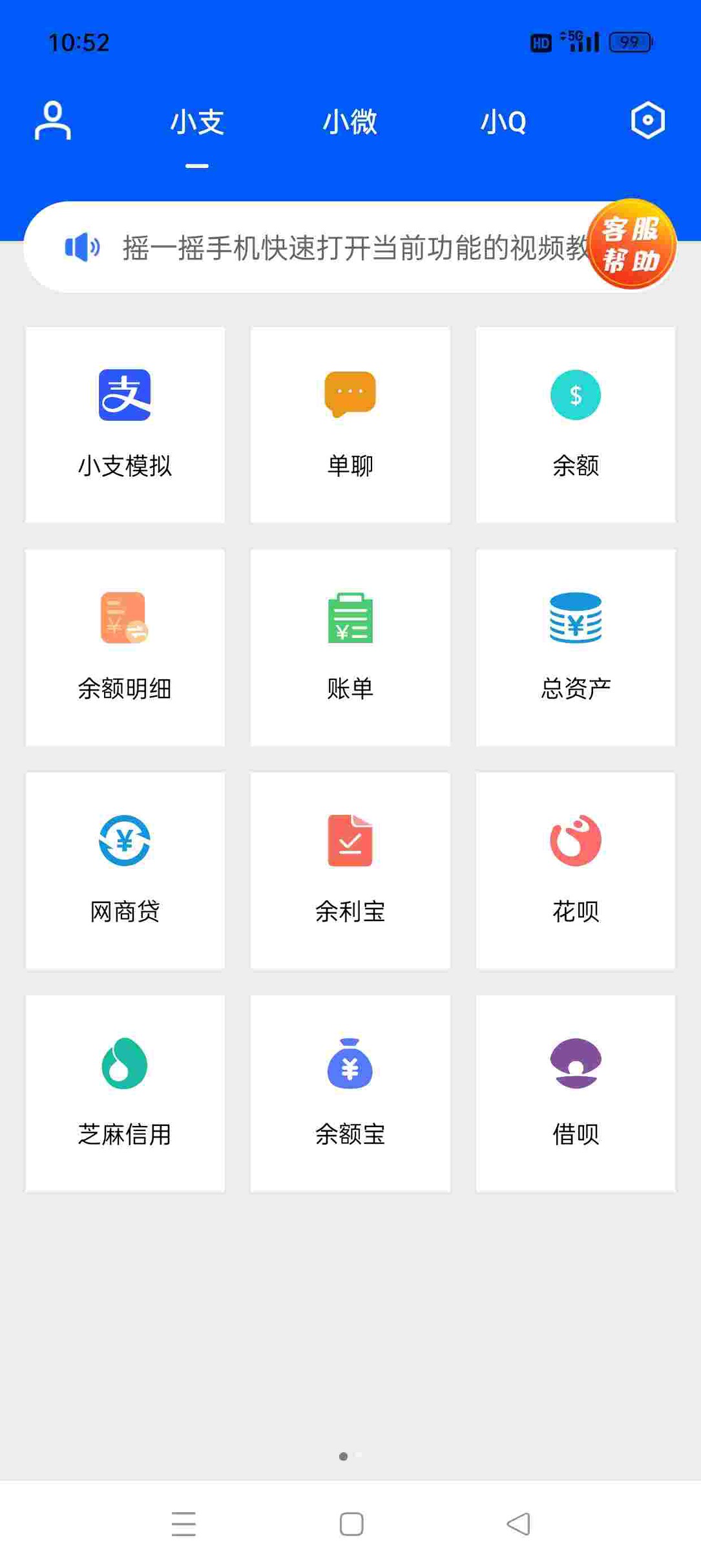Open 网商贷 tile
Viewport: 701px width, 1568px height.
(x=125, y=871)
